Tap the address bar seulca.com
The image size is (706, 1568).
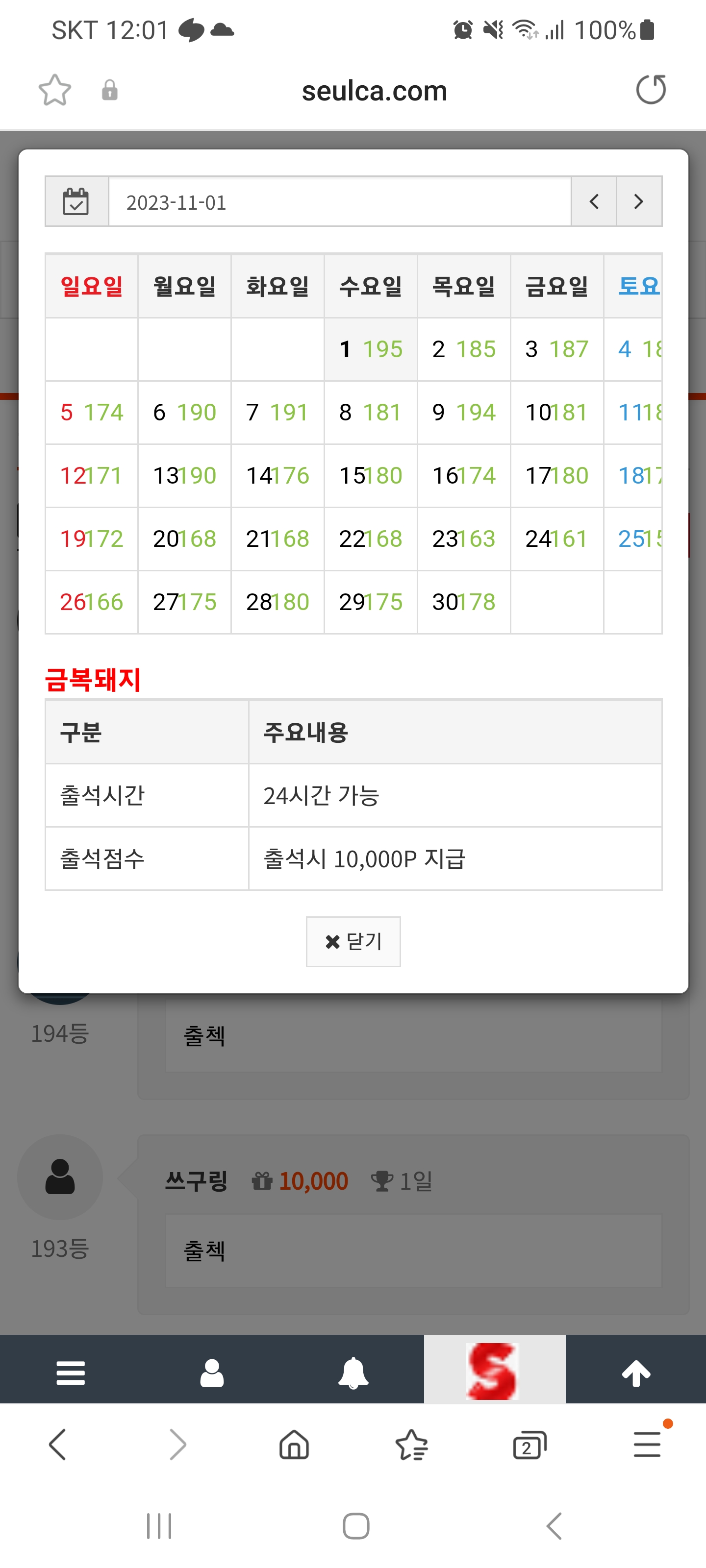coord(375,91)
